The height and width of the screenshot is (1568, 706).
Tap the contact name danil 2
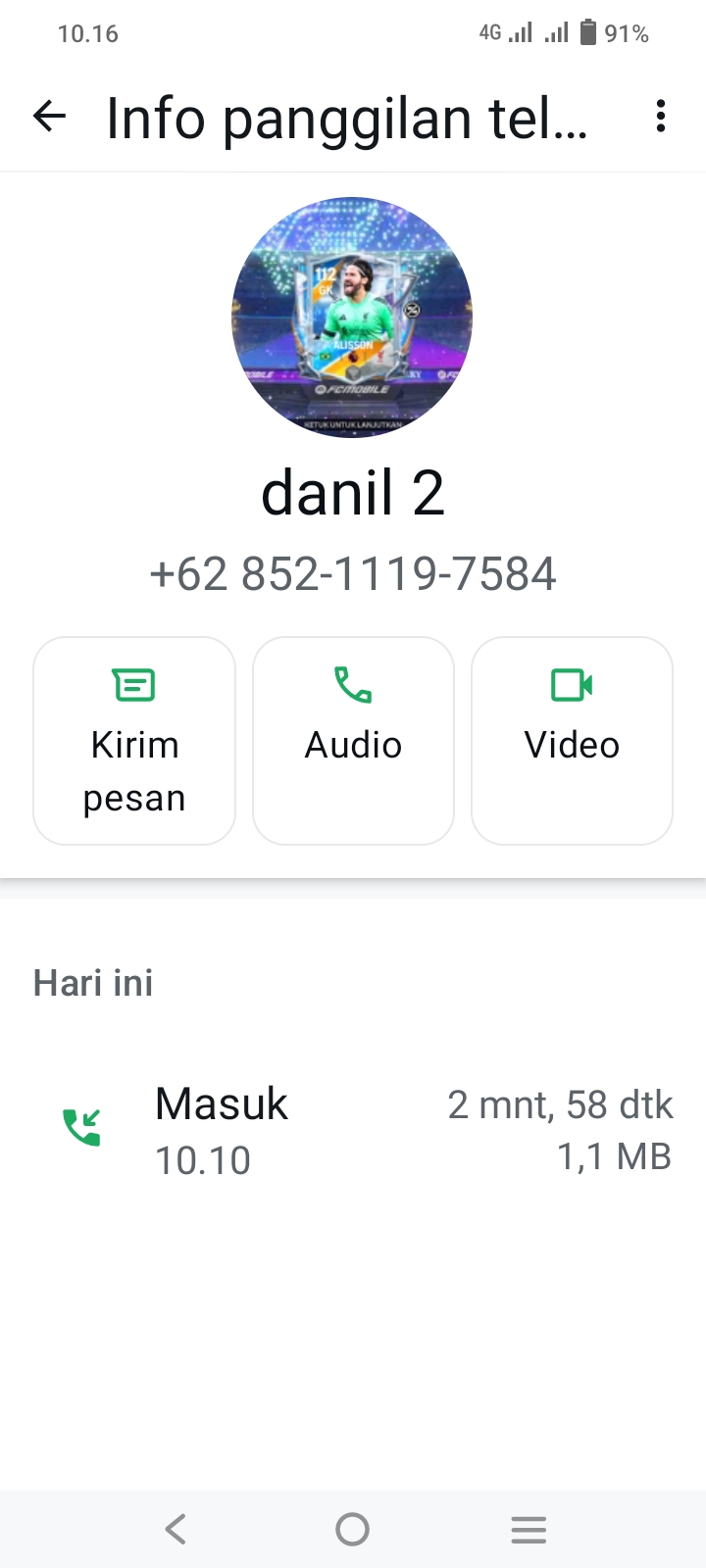pos(353,491)
